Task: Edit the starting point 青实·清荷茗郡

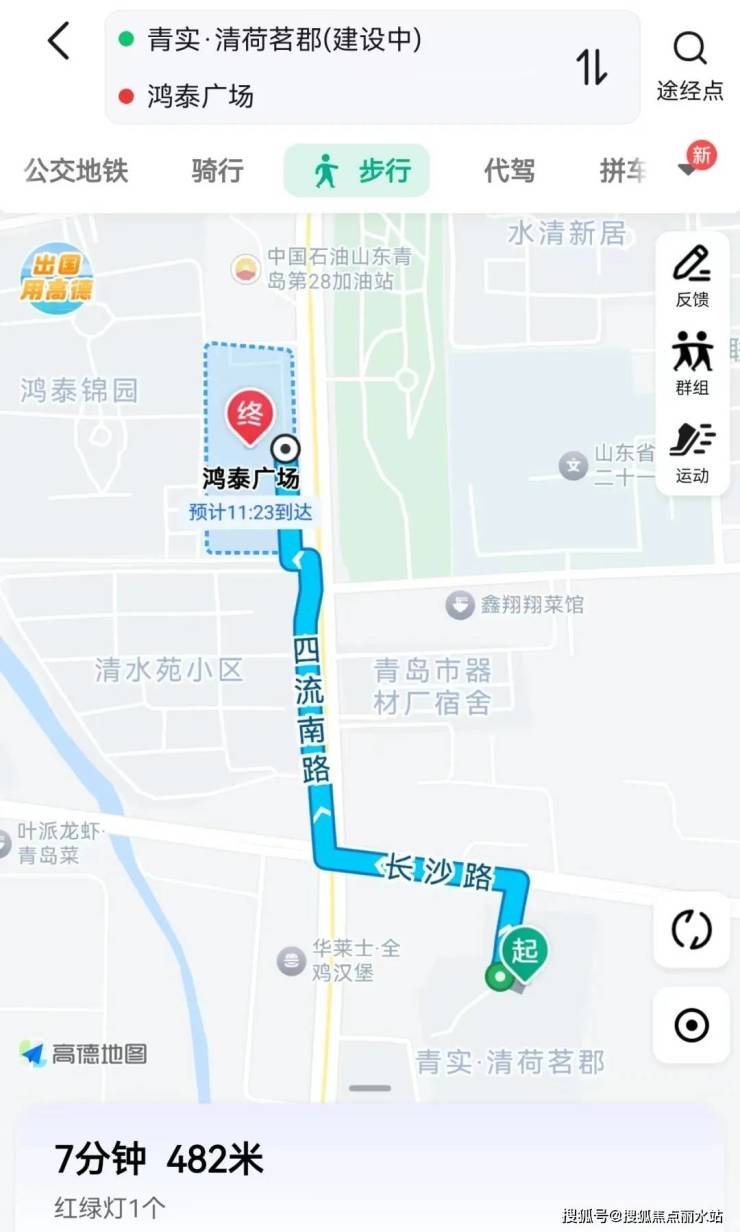Action: click(284, 39)
